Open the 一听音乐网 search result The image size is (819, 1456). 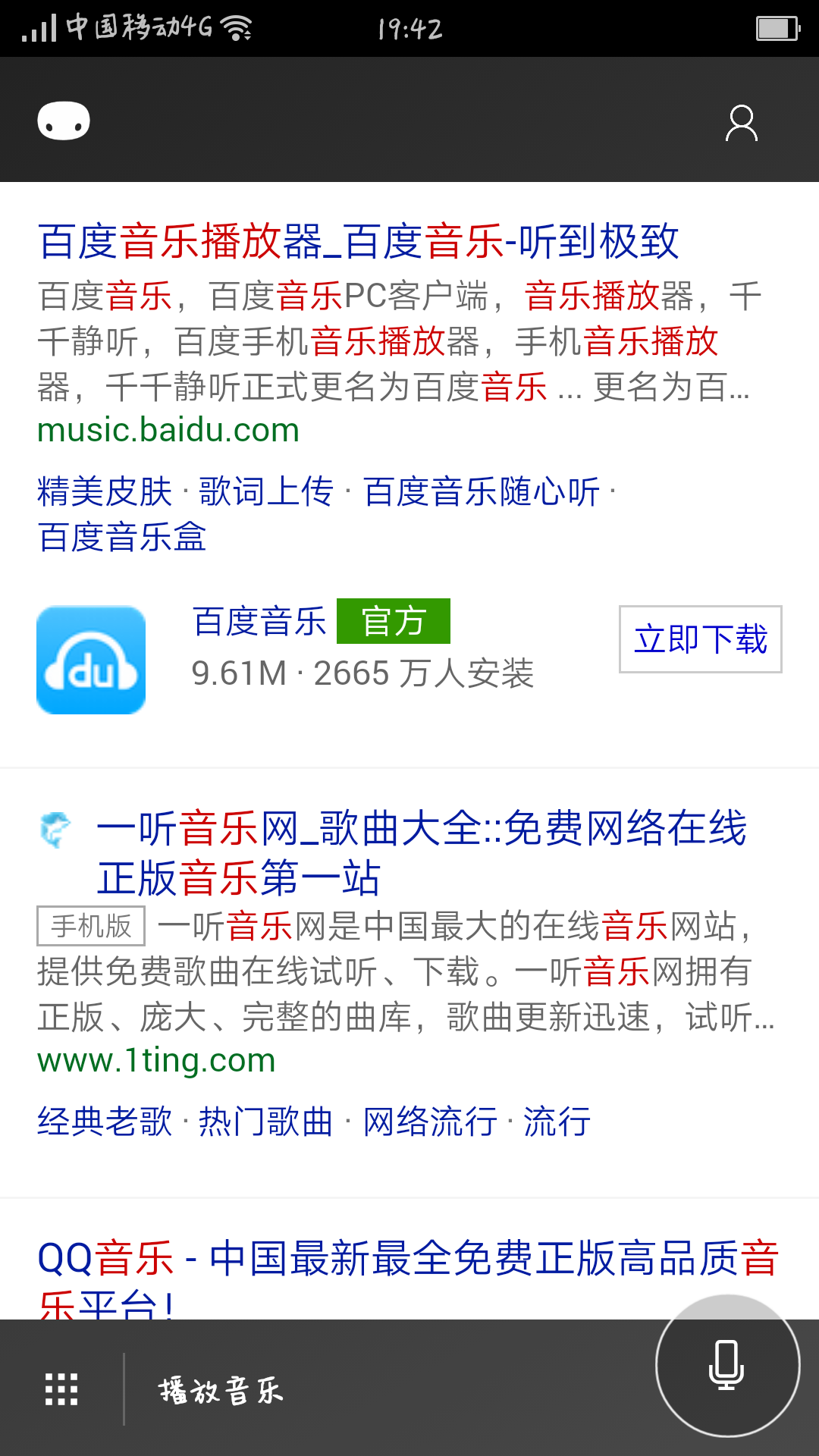click(x=422, y=852)
